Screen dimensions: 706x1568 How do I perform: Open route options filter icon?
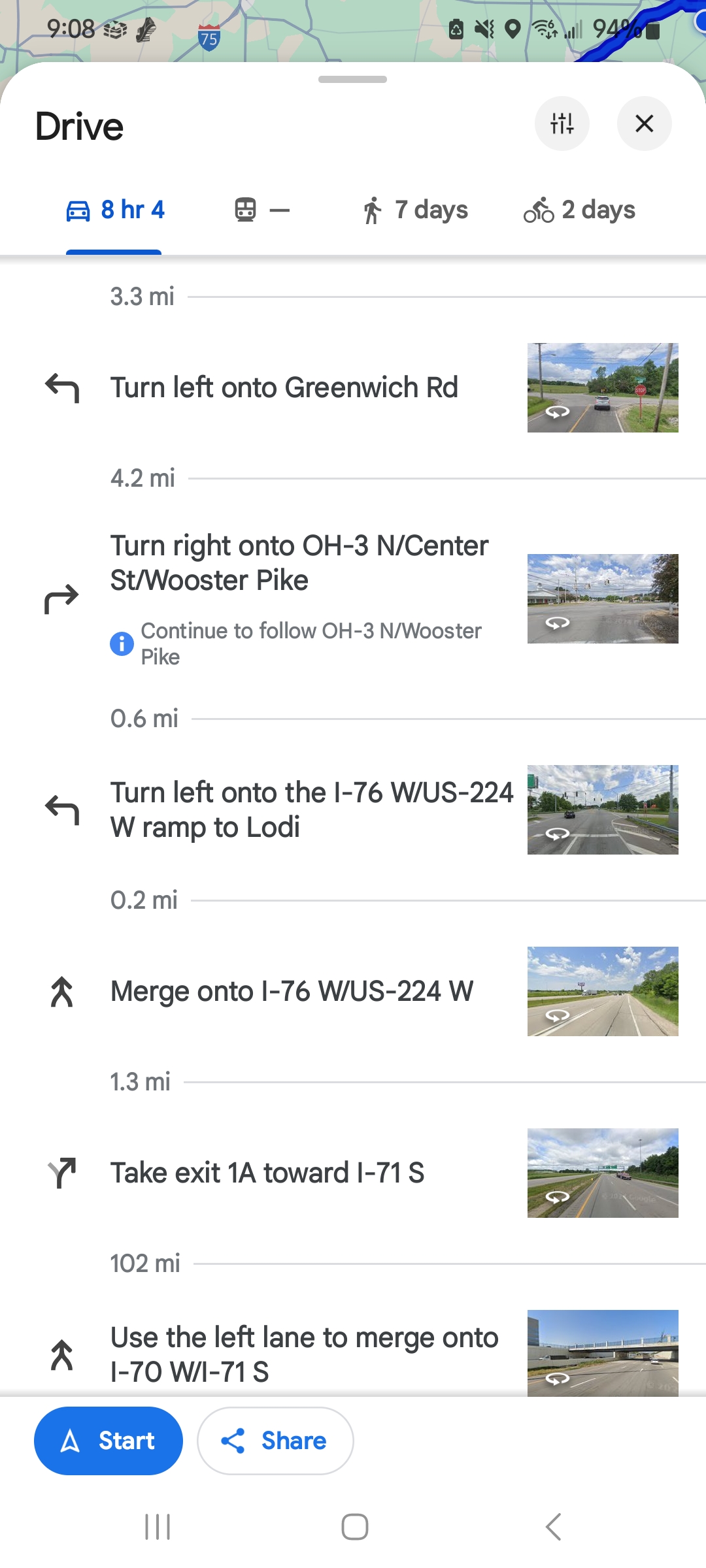[x=562, y=123]
